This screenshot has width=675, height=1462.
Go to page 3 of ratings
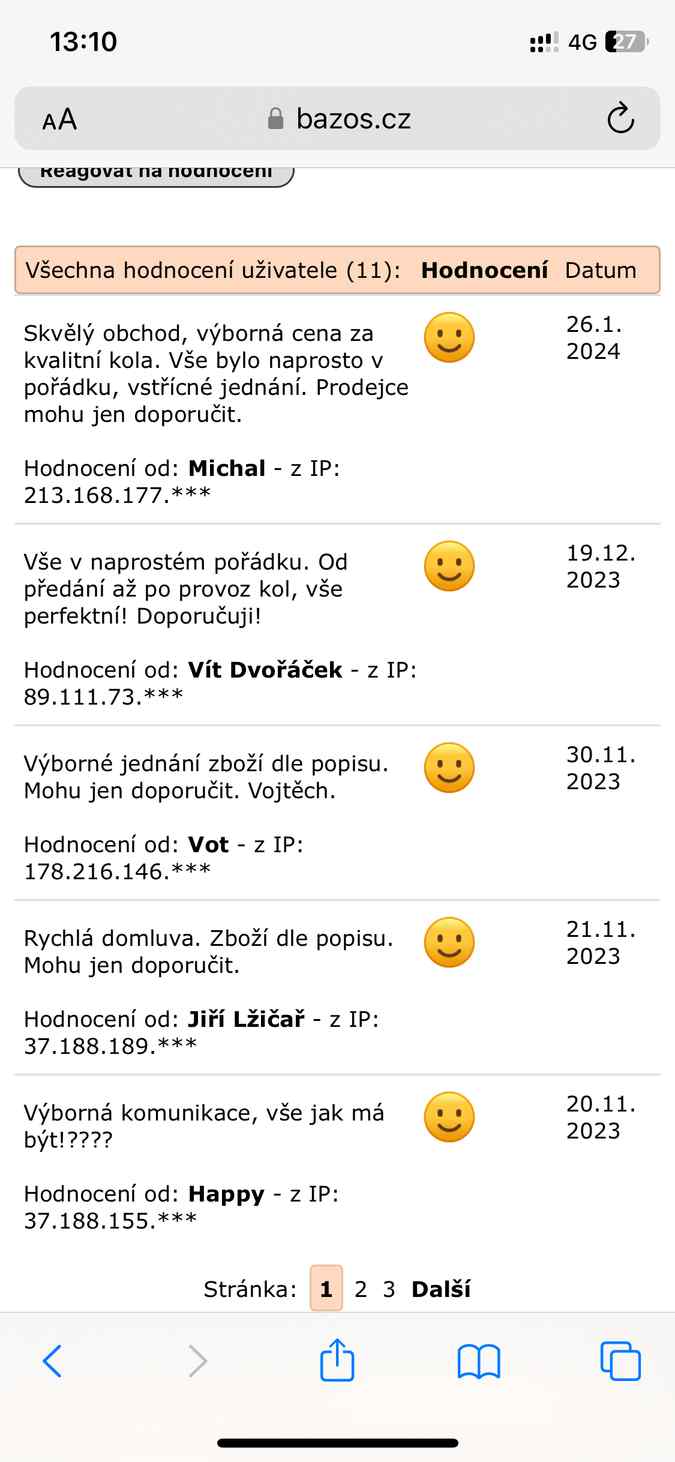(389, 1289)
